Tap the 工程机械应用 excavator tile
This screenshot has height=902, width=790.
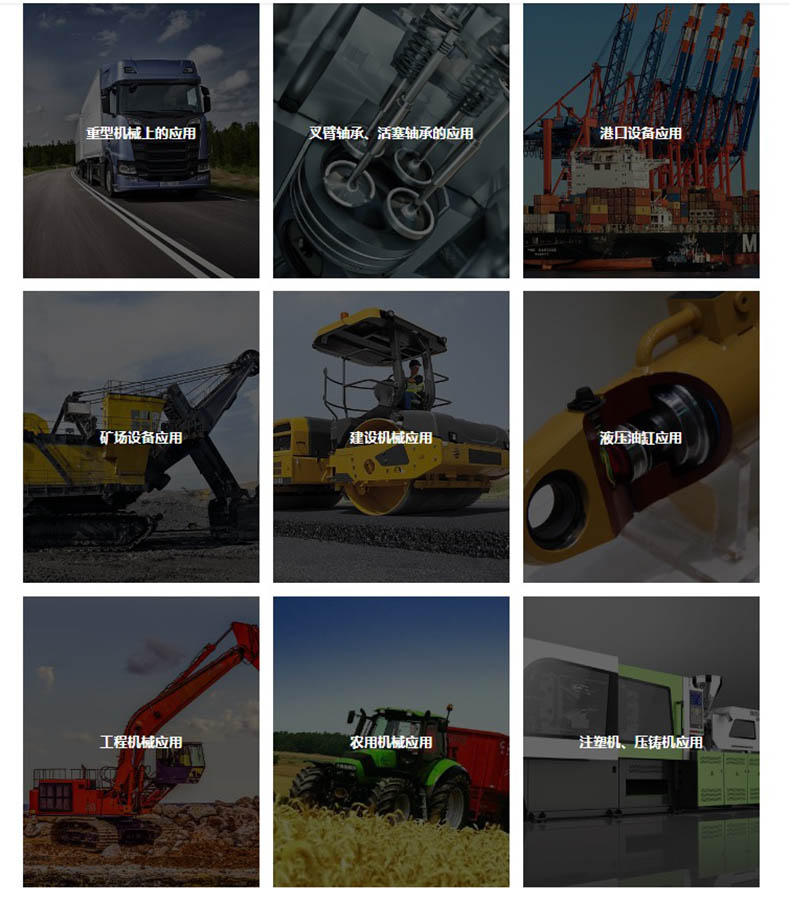[141, 742]
